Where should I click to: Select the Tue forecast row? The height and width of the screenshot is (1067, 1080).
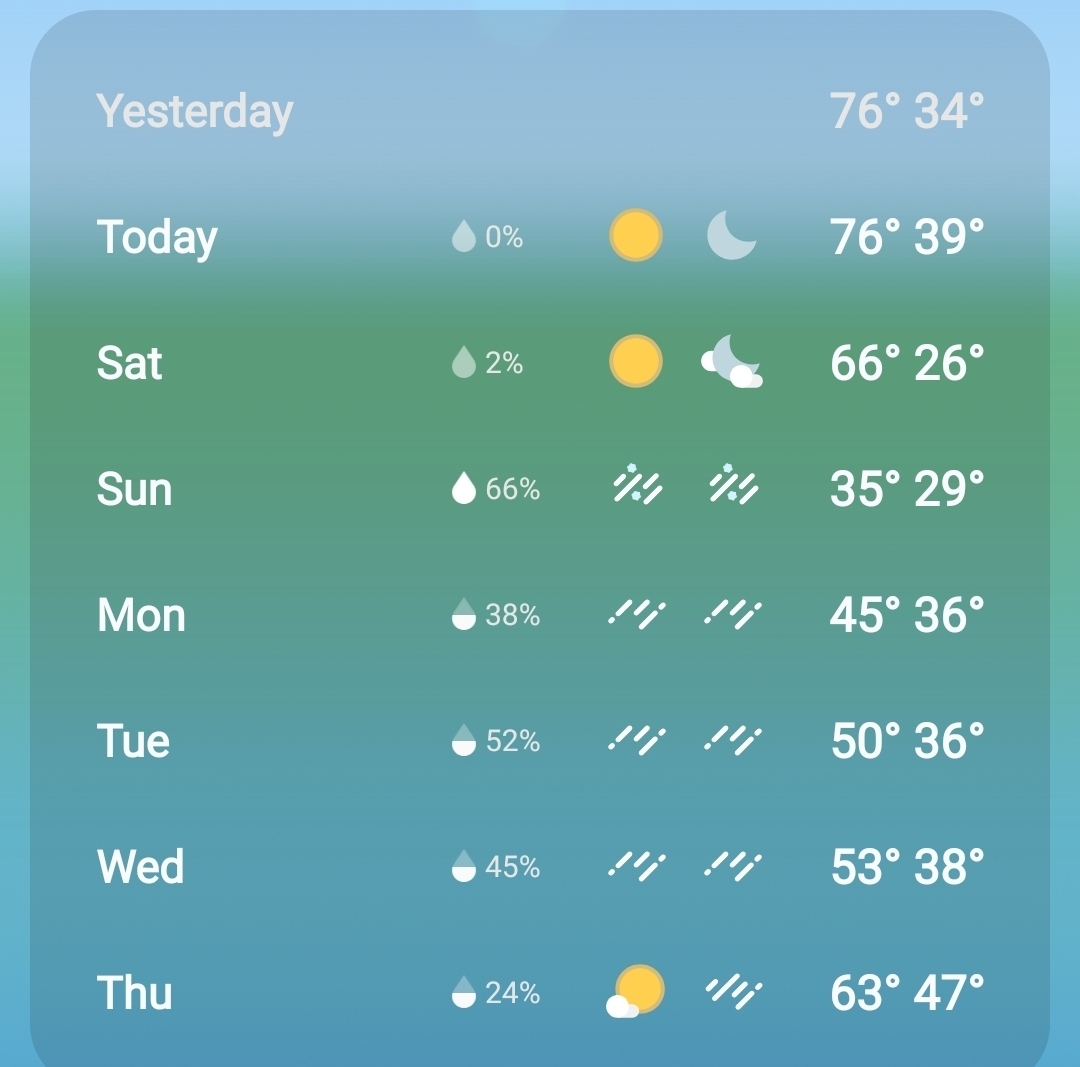point(540,741)
